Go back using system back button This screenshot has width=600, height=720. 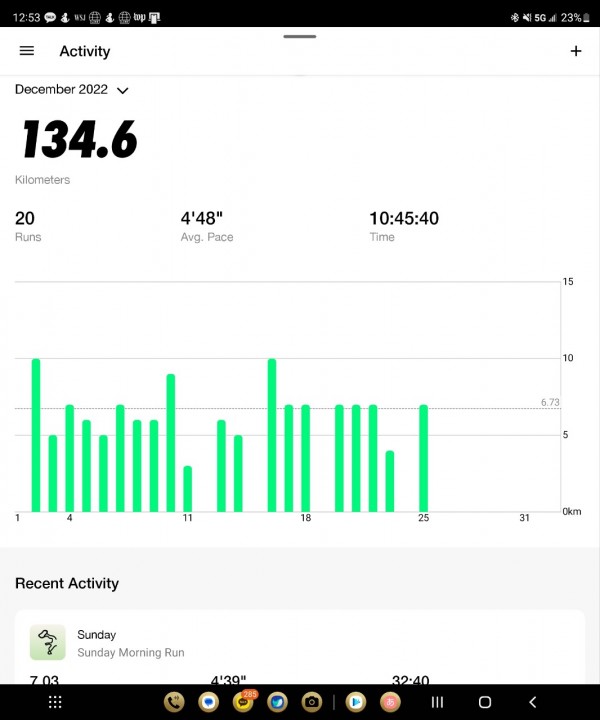pyautogui.click(x=533, y=702)
